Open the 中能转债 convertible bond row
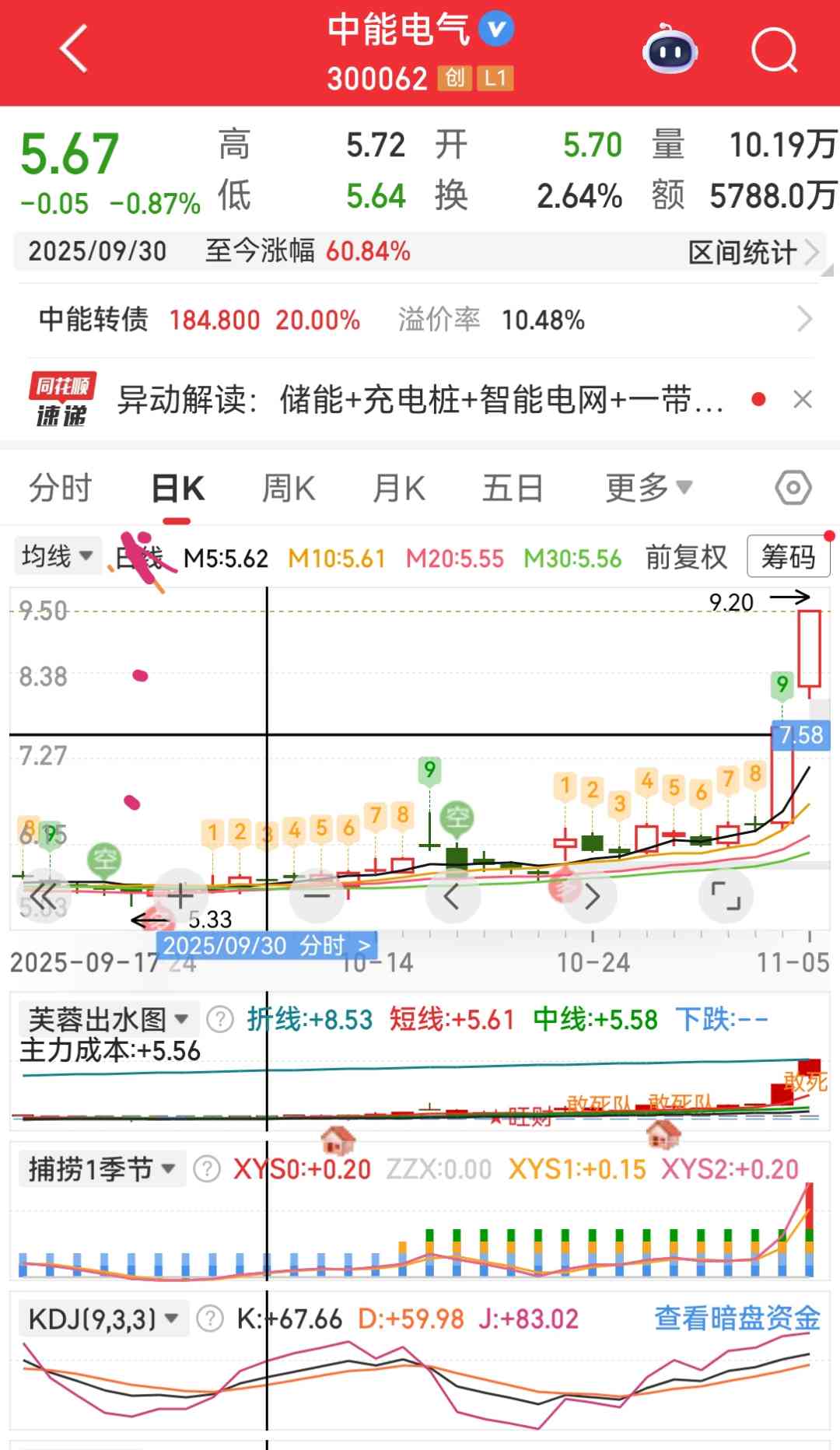 420,320
